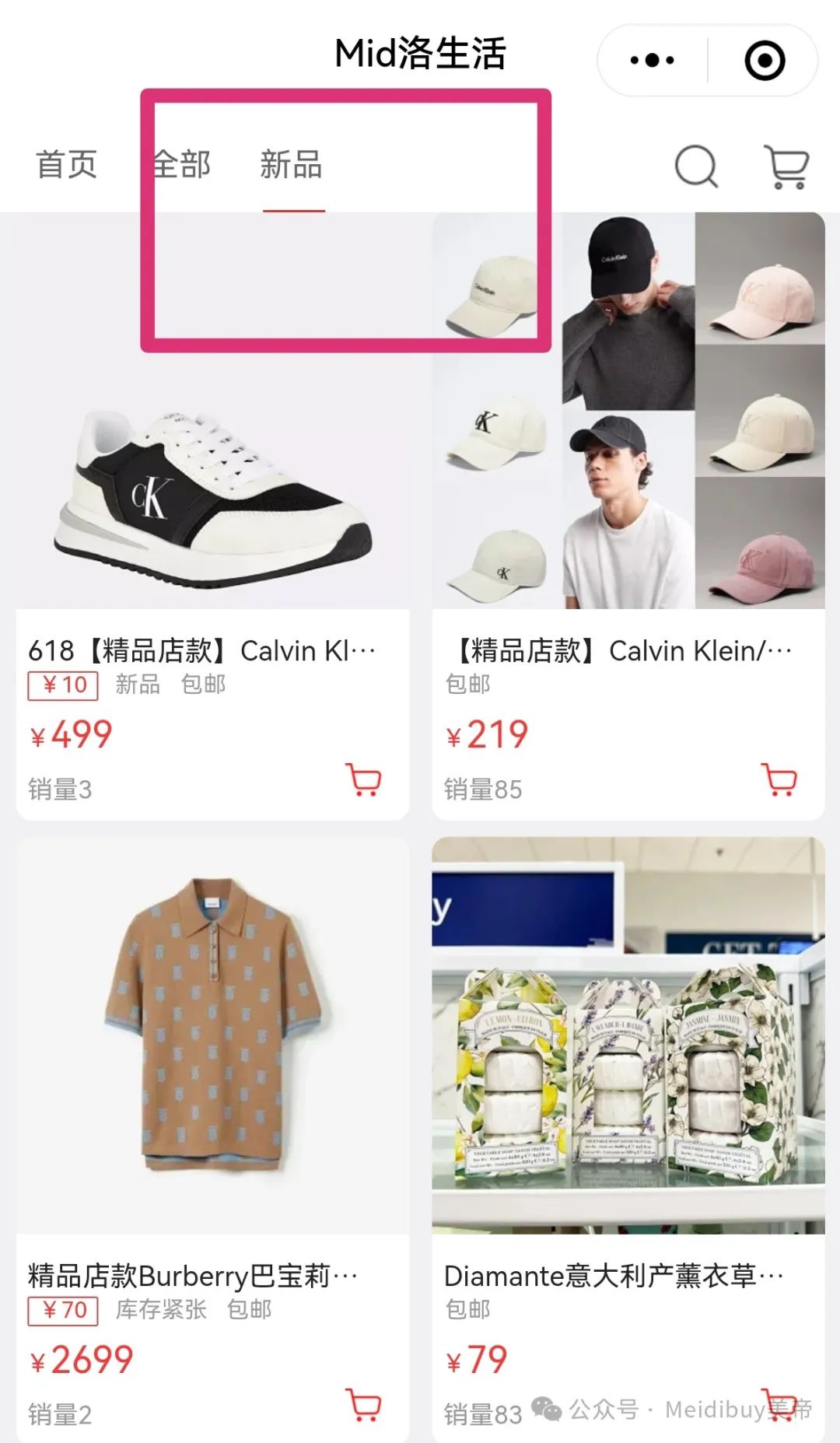The width and height of the screenshot is (840, 1443).
Task: Switch to the 首页 tab
Action: [x=67, y=165]
